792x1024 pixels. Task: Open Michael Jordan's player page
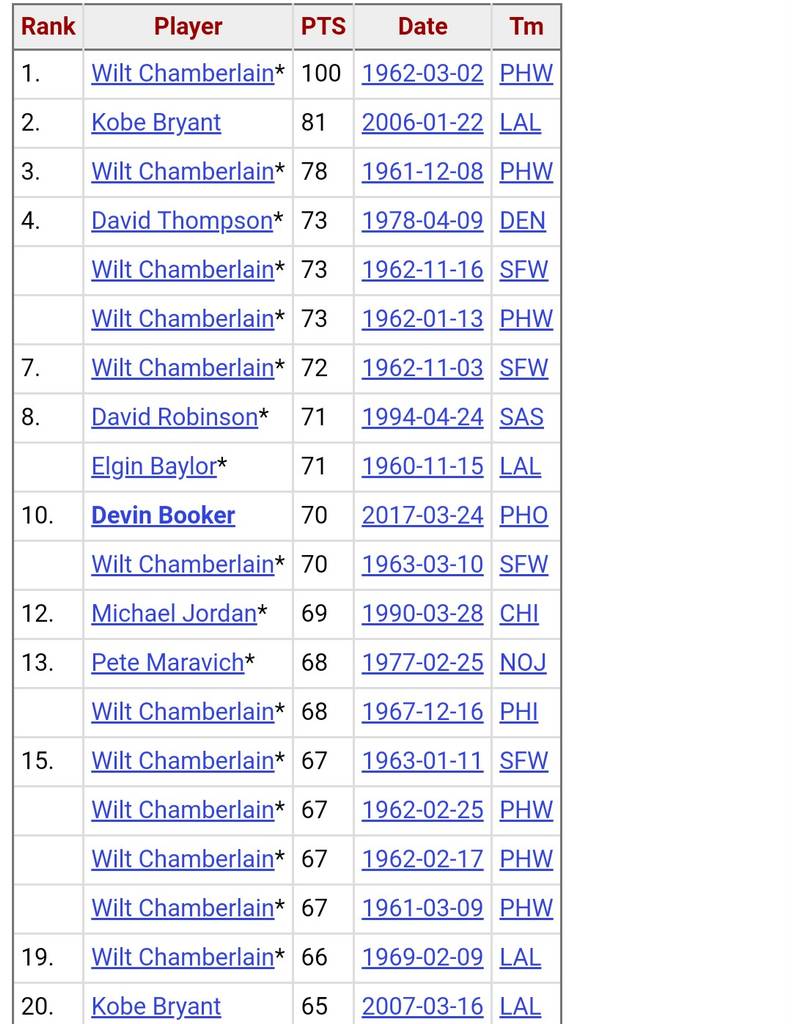tap(174, 614)
